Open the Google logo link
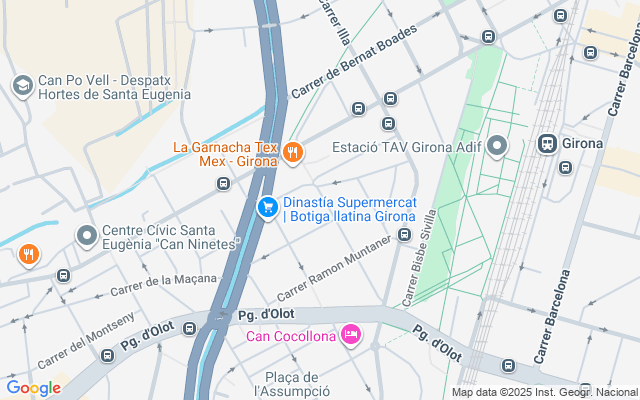640x400 pixels. click(x=33, y=388)
